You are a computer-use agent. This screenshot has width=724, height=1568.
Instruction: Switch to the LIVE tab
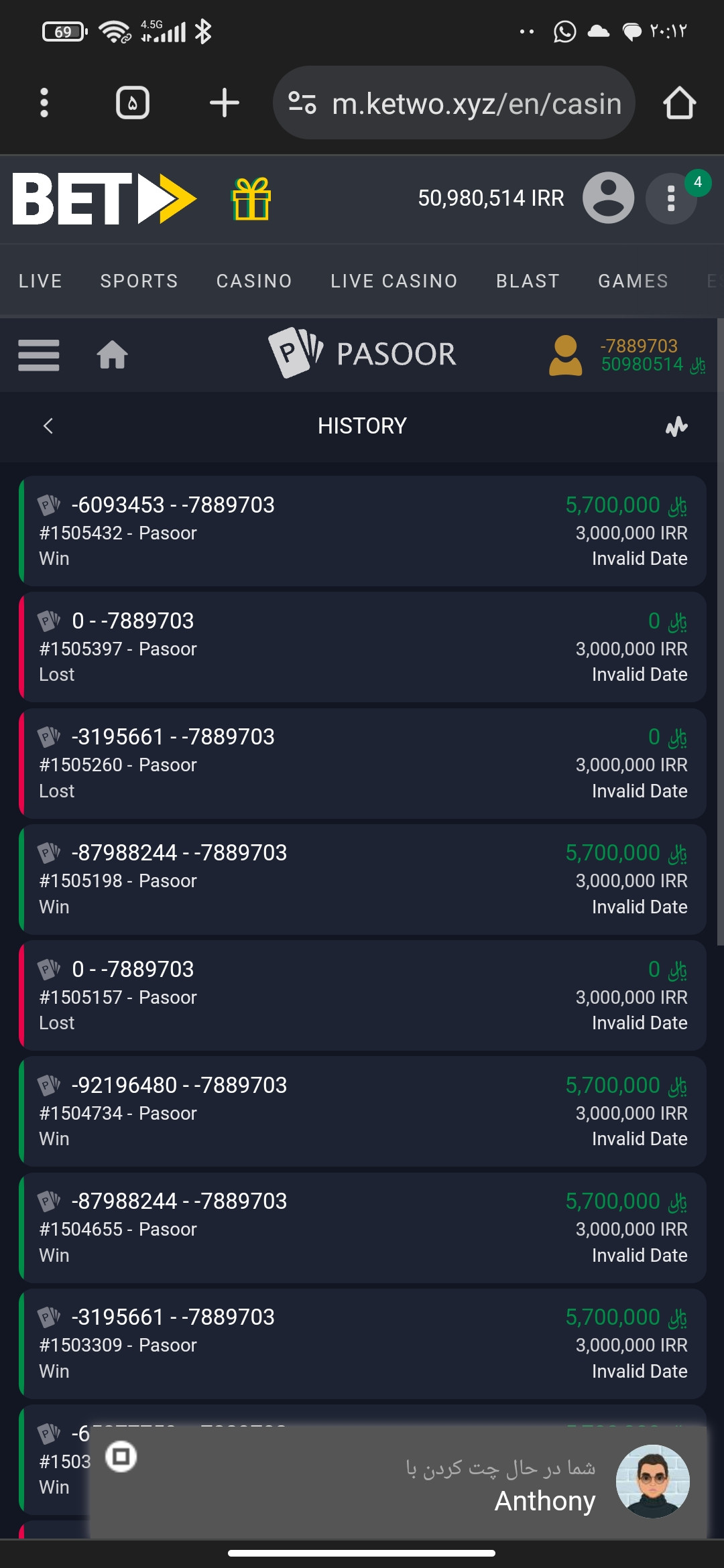coord(41,281)
